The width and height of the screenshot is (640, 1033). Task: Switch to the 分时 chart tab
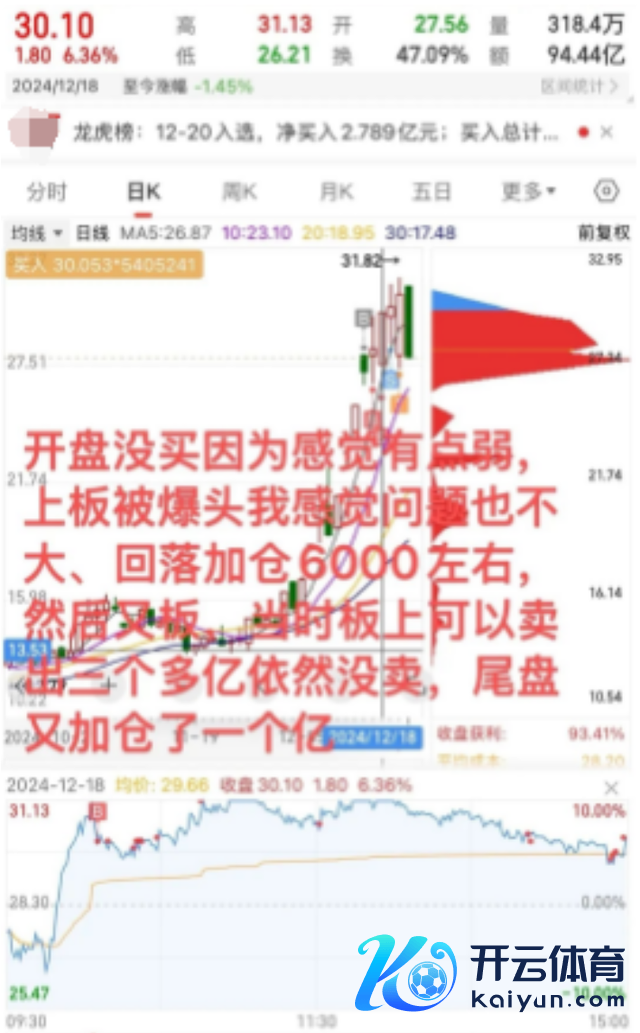pyautogui.click(x=47, y=191)
